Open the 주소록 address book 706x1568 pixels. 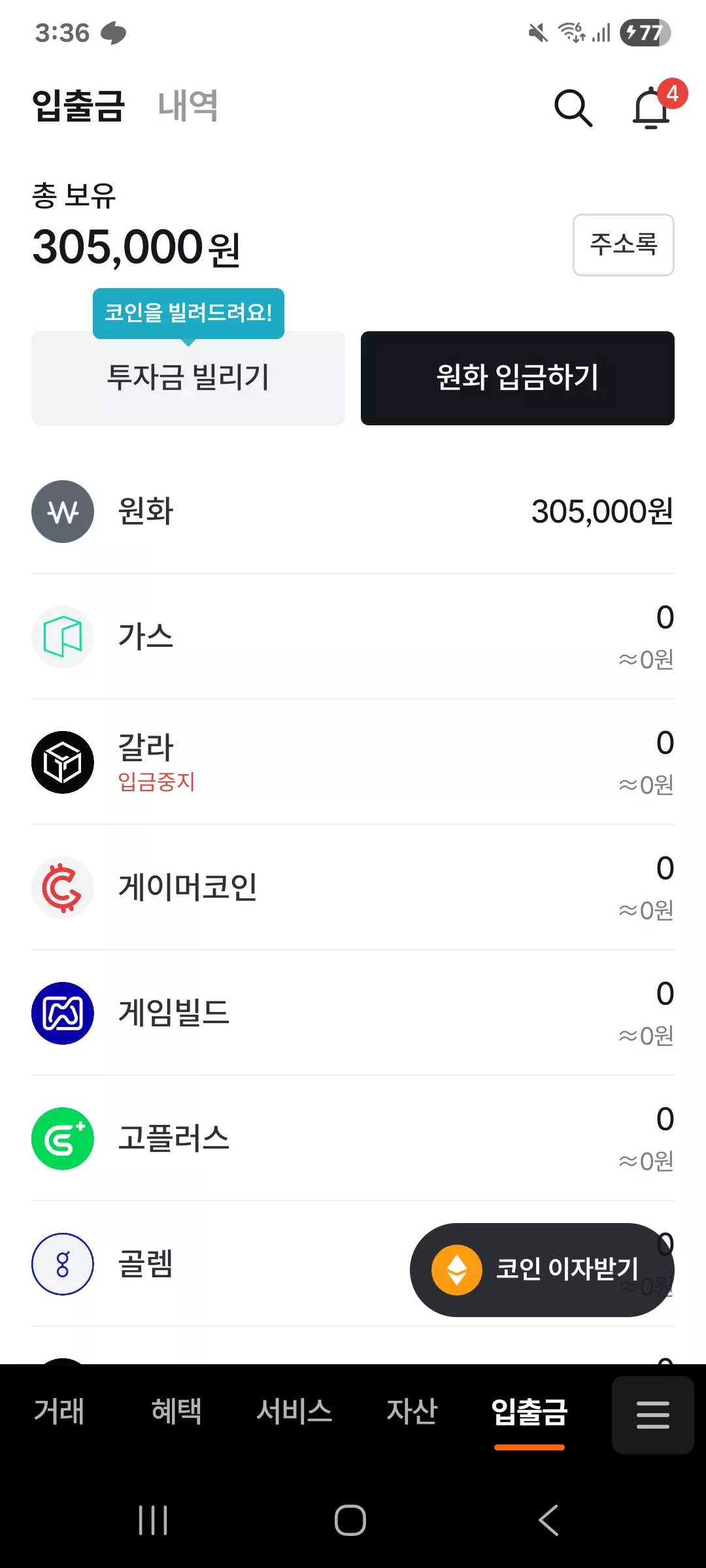click(x=624, y=245)
